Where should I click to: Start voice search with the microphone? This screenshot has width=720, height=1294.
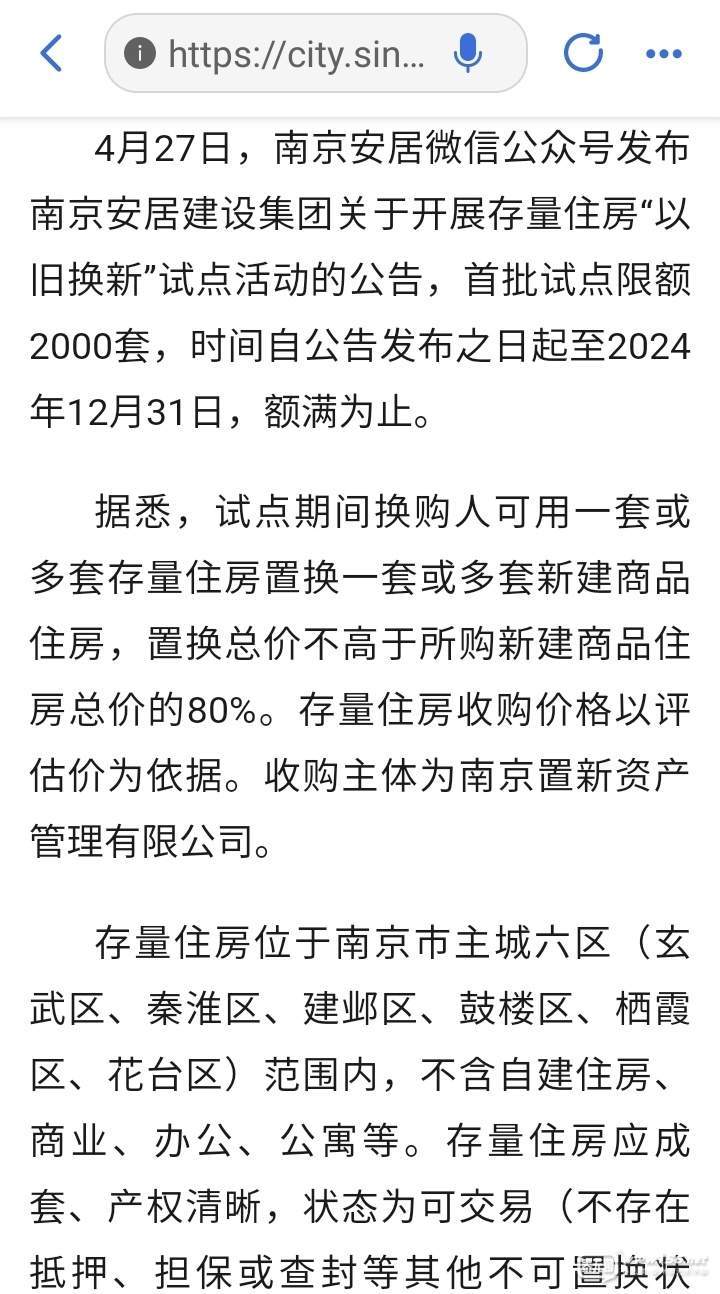pos(467,53)
